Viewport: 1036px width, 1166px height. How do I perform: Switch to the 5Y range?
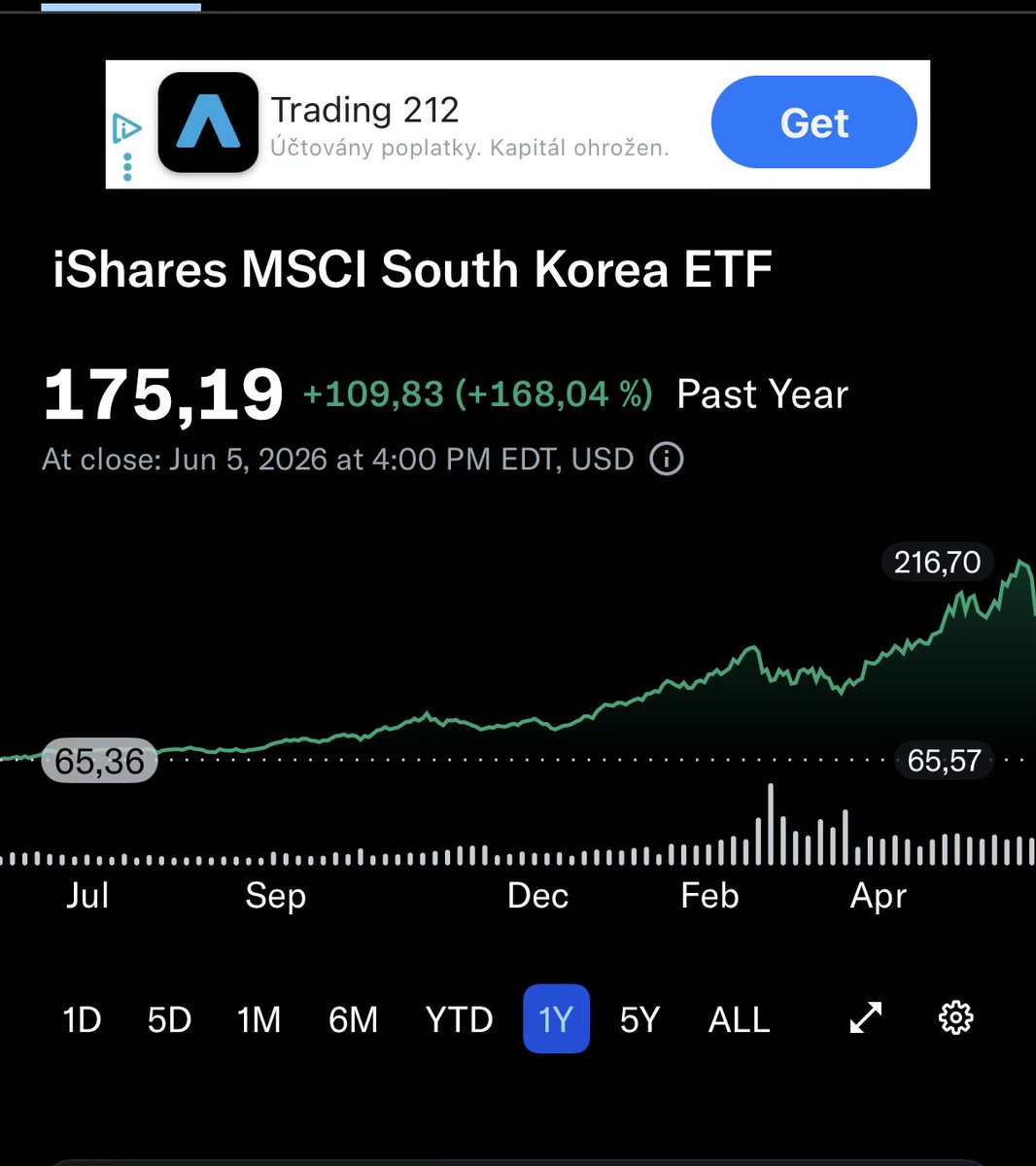(639, 1019)
